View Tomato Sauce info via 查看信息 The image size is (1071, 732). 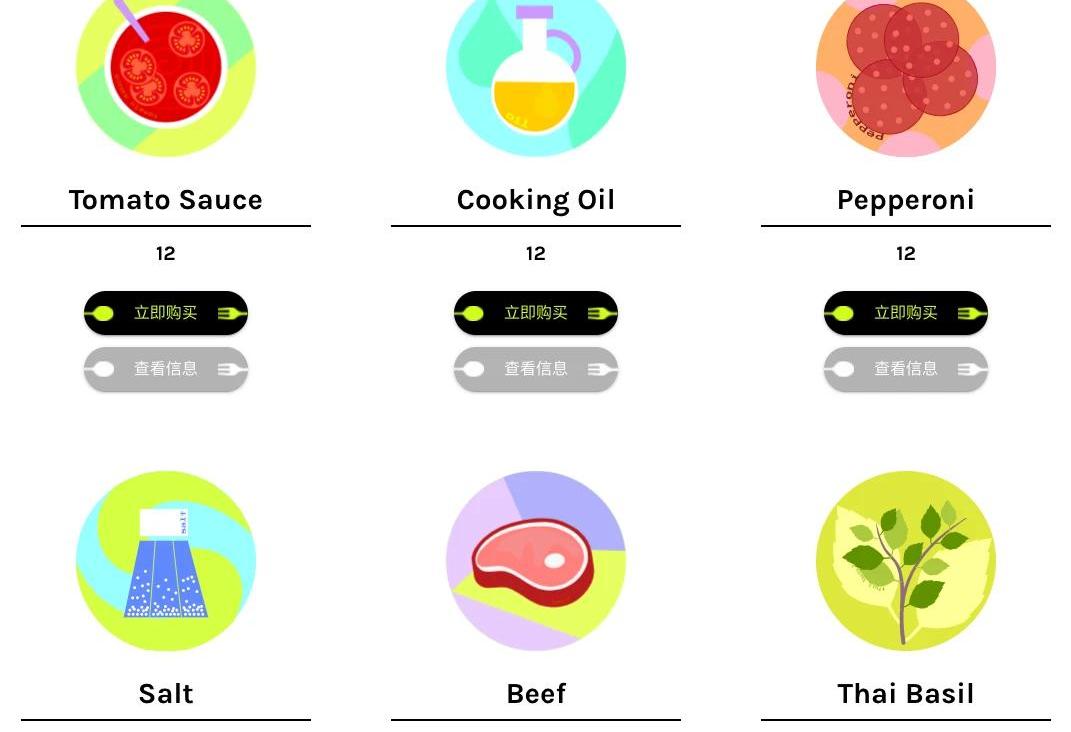pos(166,369)
